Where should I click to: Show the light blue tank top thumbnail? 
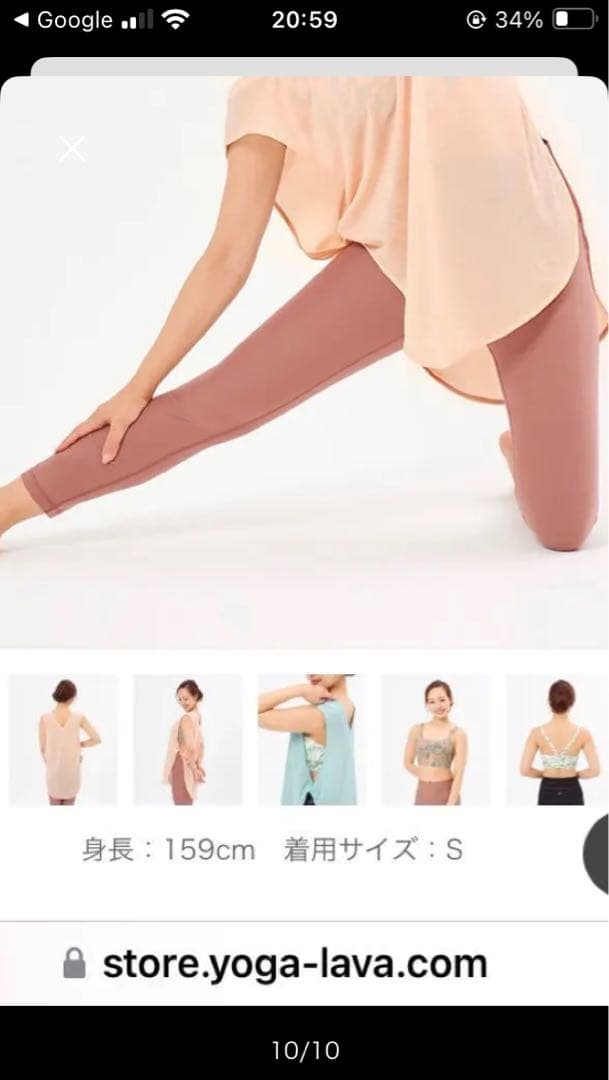[x=311, y=740]
